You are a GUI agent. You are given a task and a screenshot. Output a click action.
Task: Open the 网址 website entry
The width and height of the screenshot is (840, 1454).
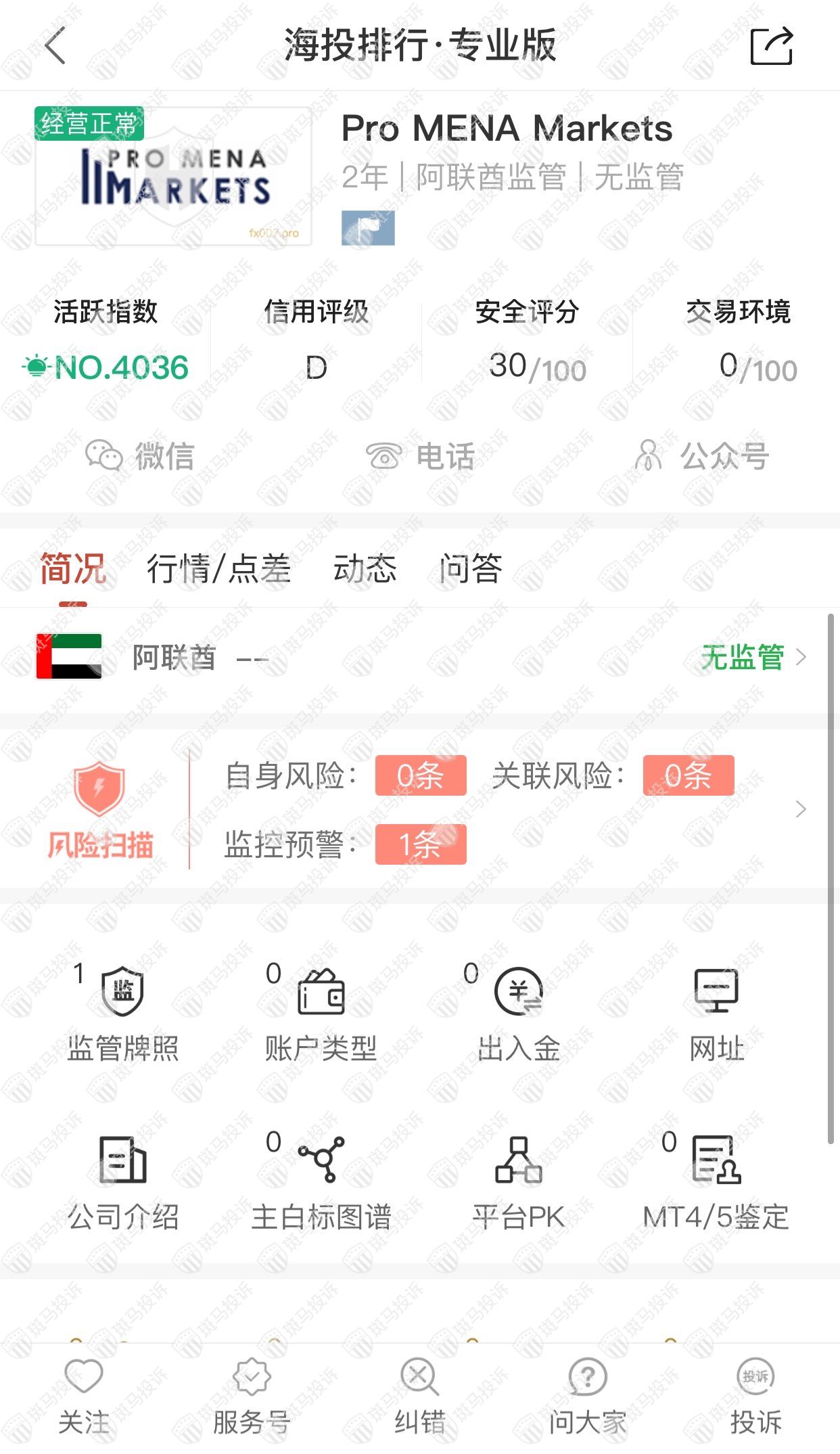click(716, 1014)
